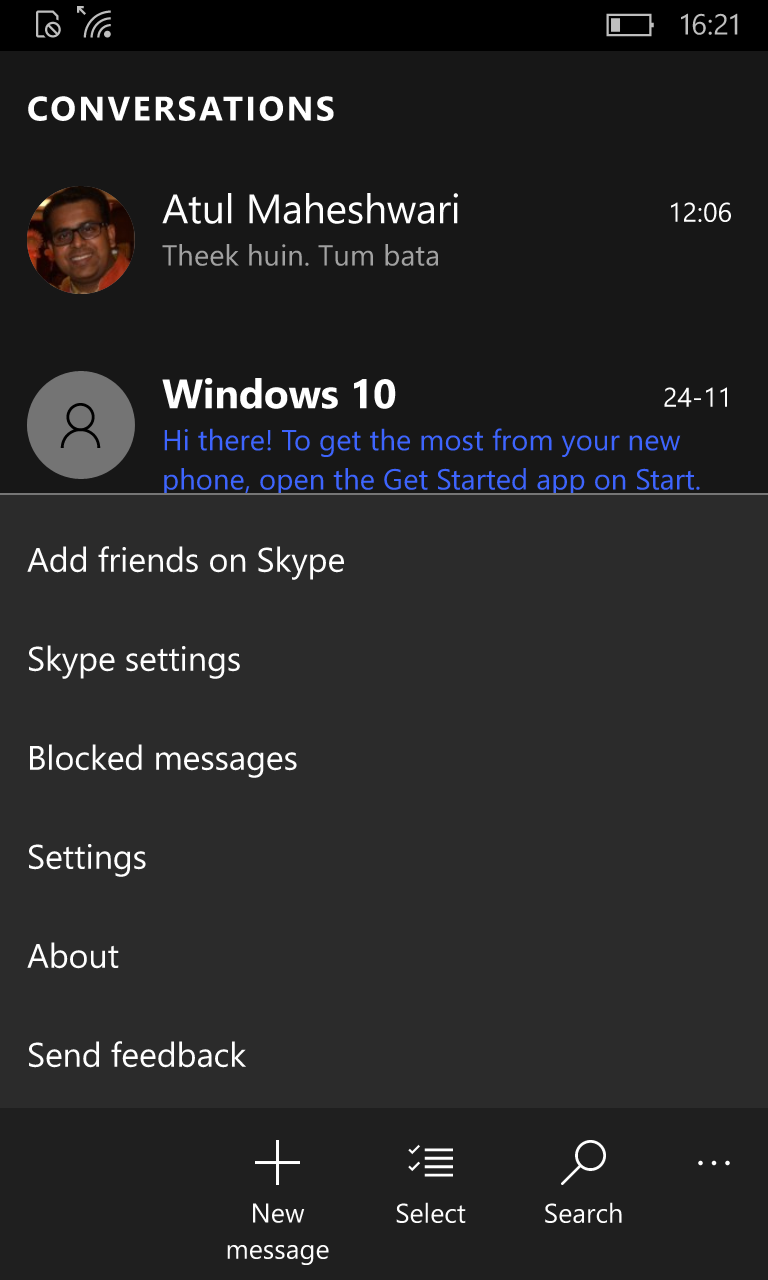768x1280 pixels.
Task: Open the Settings menu item
Action: (384, 858)
